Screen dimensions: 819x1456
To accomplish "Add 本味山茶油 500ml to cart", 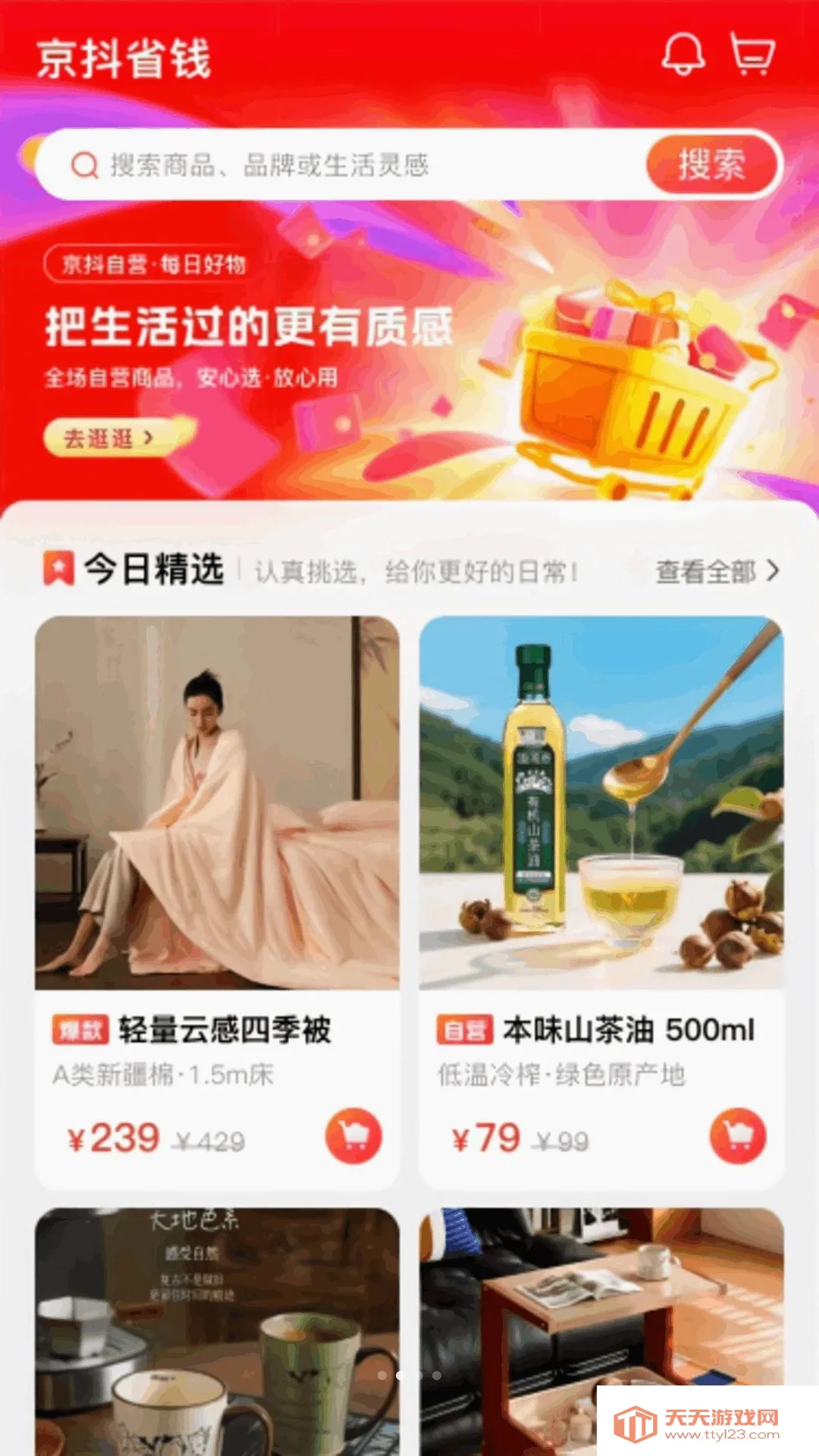I will click(738, 1136).
